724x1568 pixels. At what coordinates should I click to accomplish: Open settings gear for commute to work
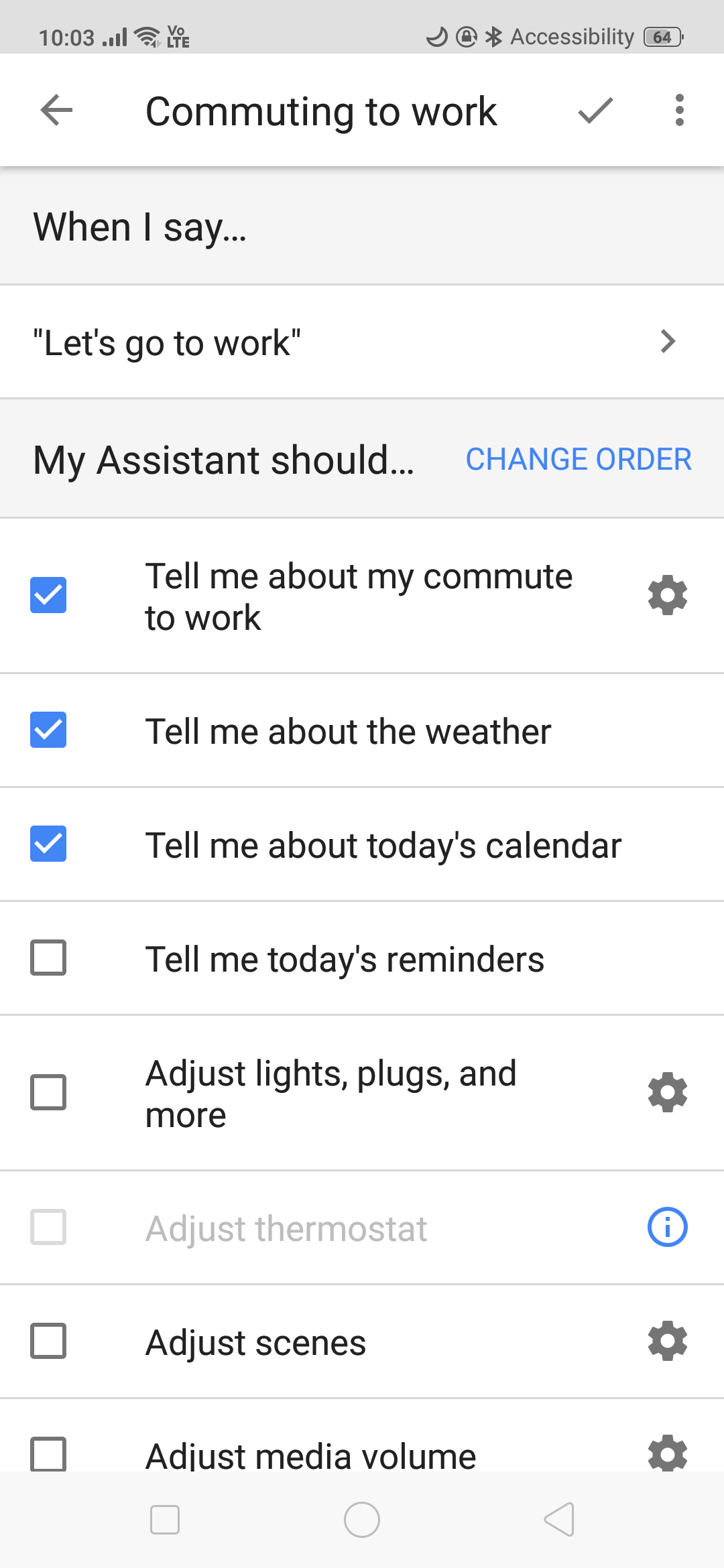(668, 595)
